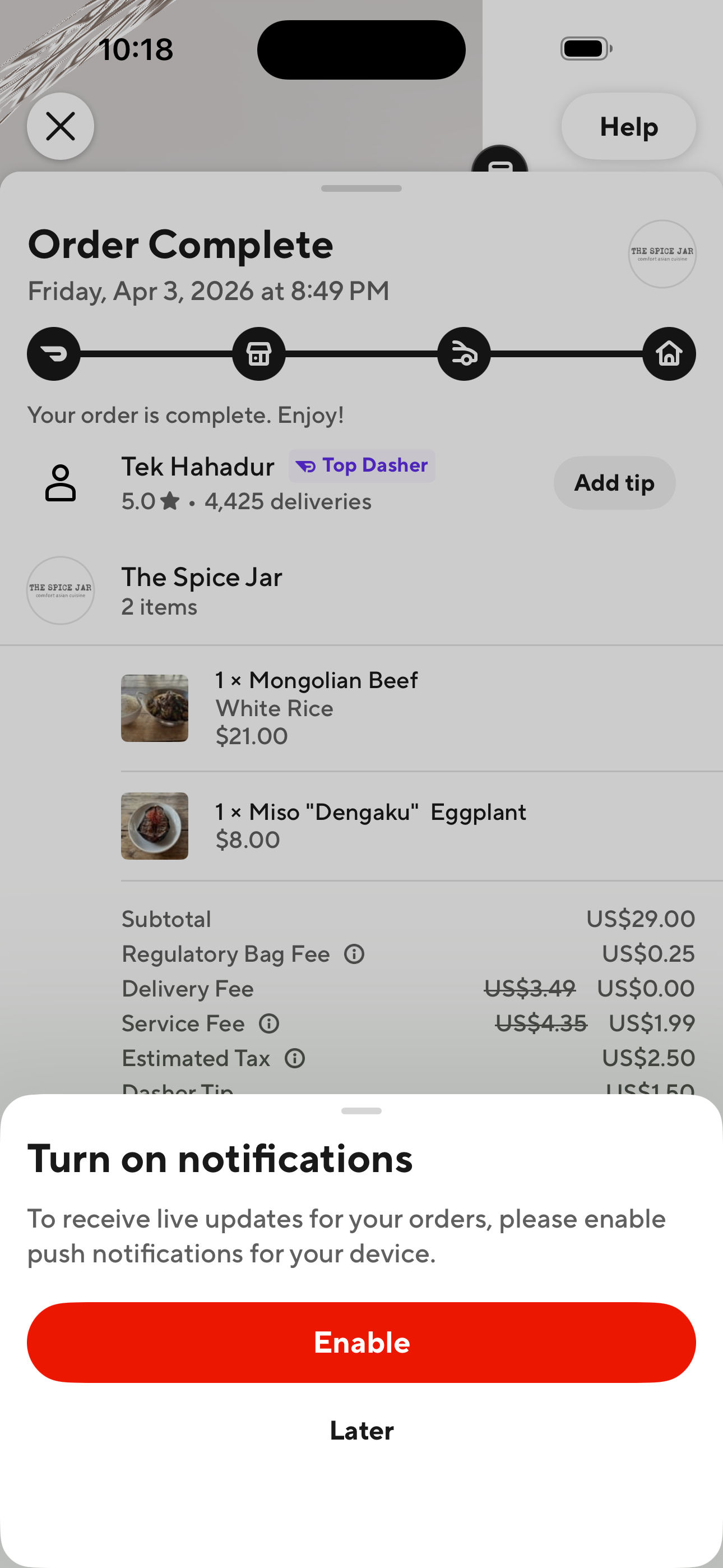This screenshot has width=723, height=1568.
Task: Tap the notifications sheet drag handle
Action: 361,1110
